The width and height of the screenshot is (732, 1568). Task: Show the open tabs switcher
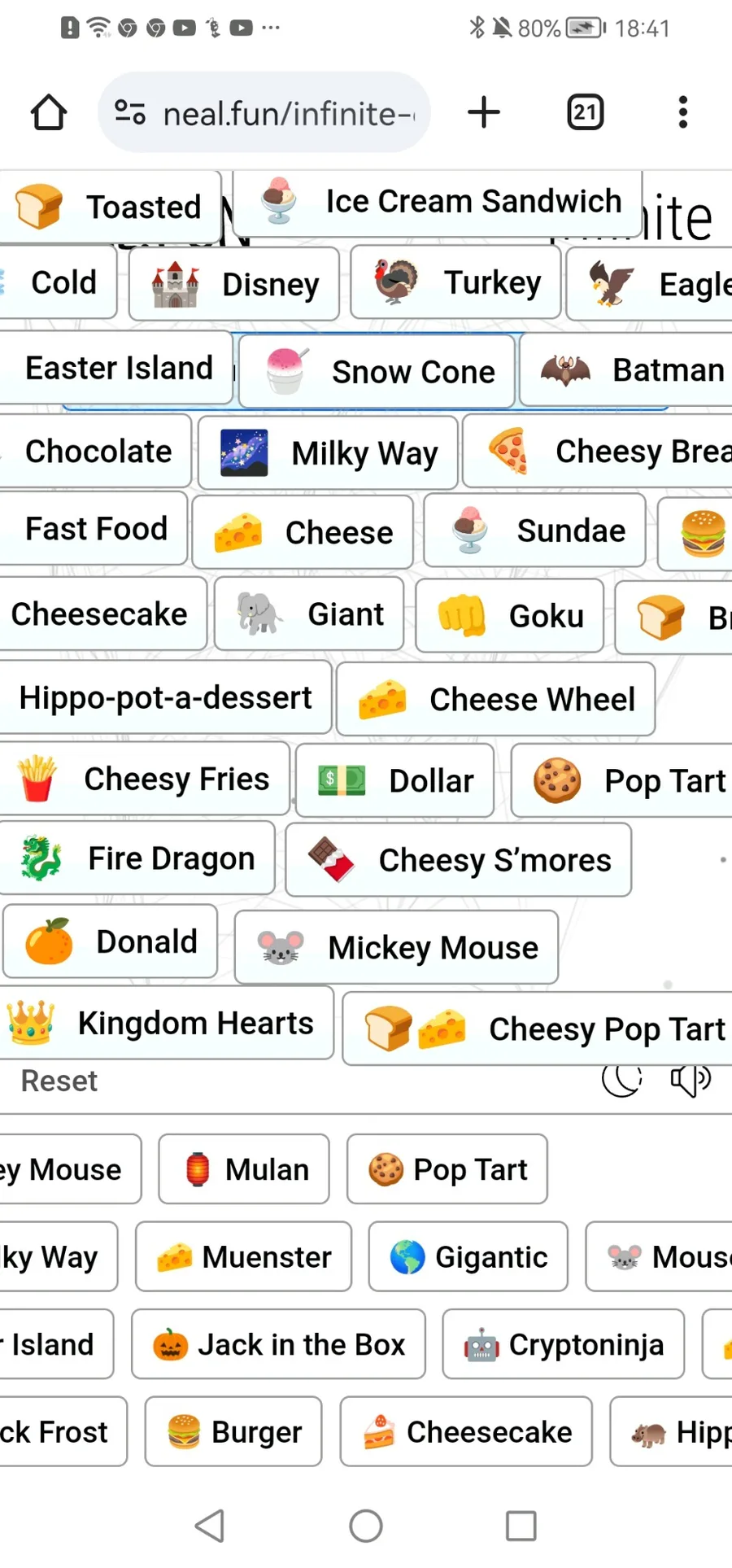(585, 112)
